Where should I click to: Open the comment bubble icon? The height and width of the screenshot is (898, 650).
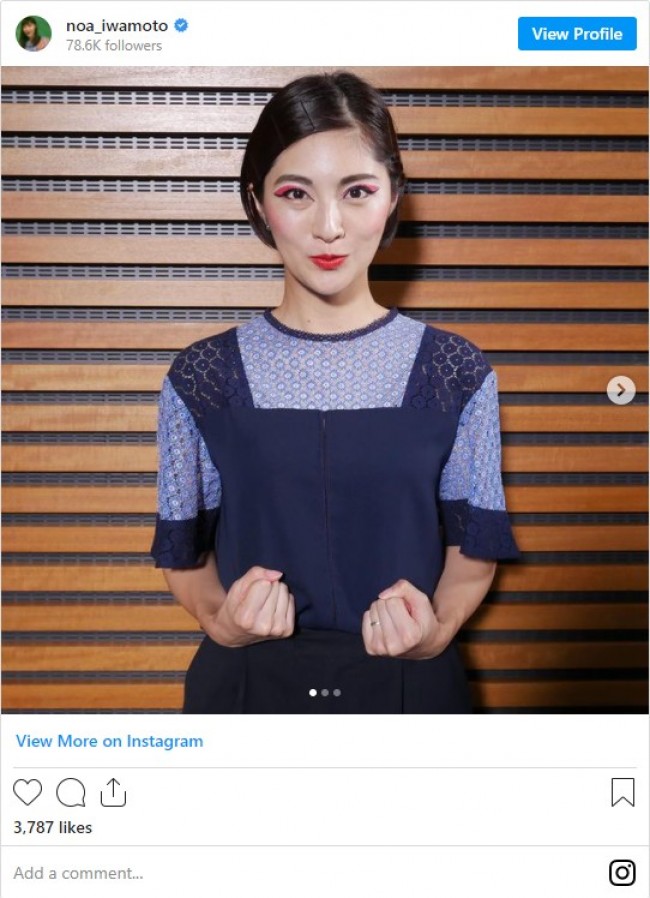click(x=71, y=792)
